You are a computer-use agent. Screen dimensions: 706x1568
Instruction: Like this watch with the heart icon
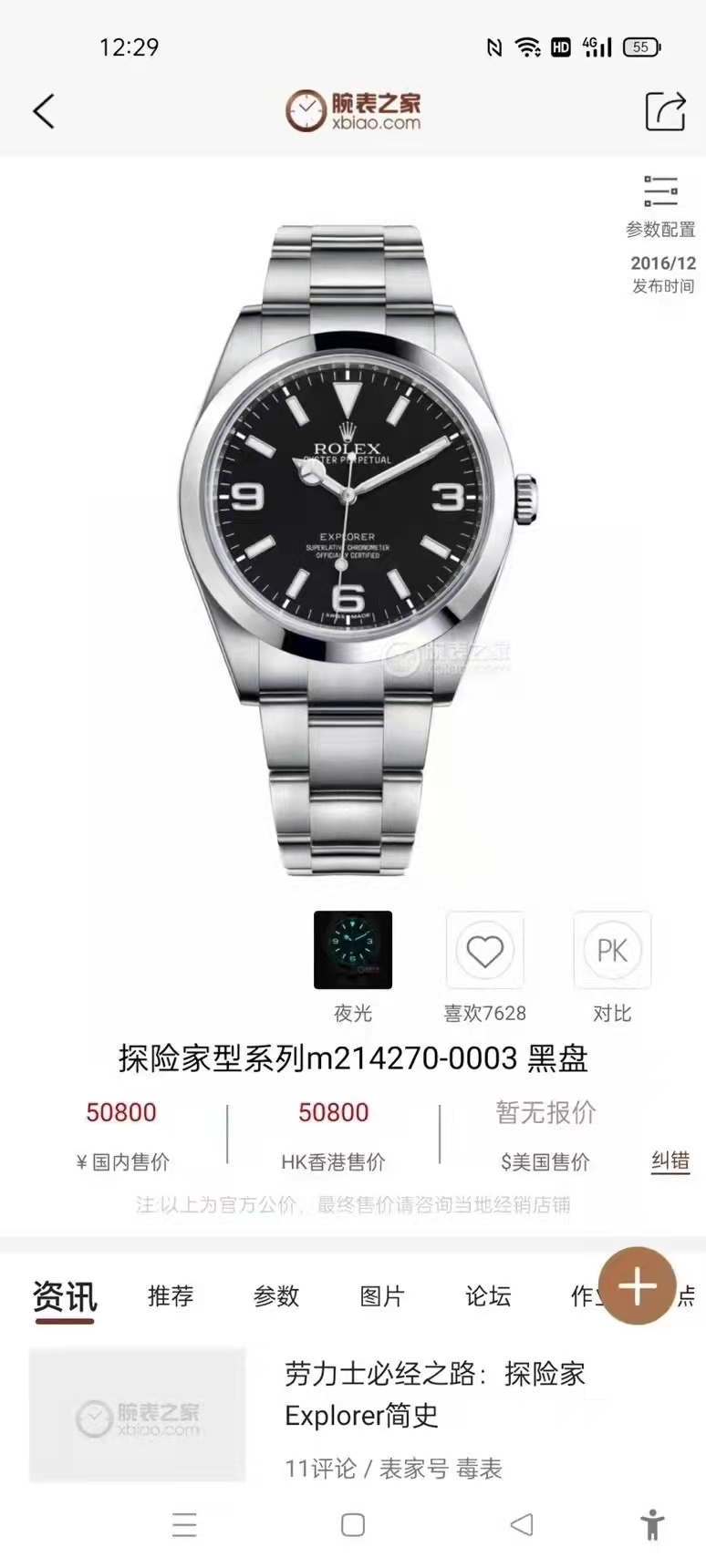tap(484, 951)
